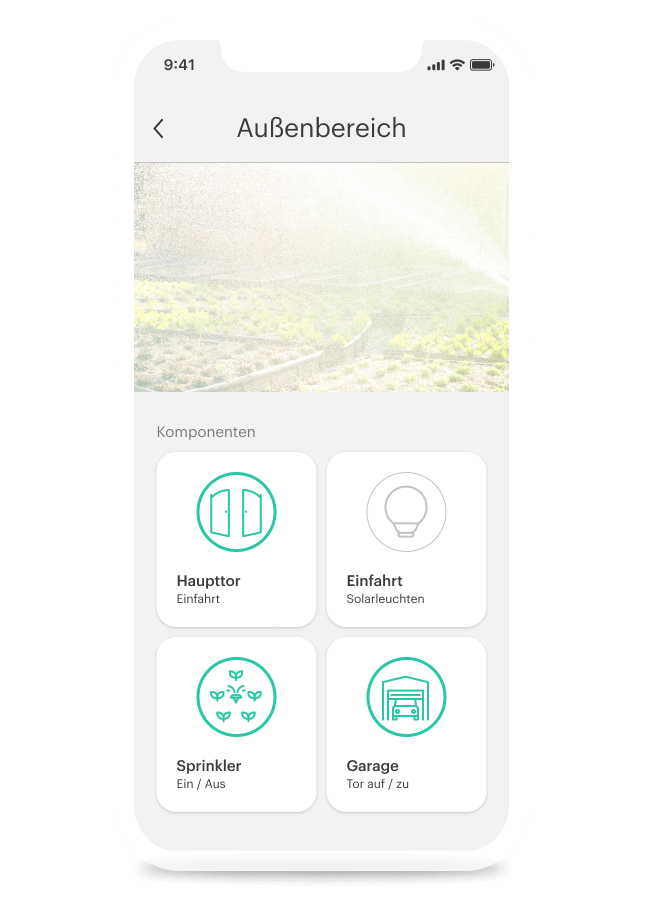Open the Haupttor Einfahrt card
The height and width of the screenshot is (897, 645).
[236, 539]
